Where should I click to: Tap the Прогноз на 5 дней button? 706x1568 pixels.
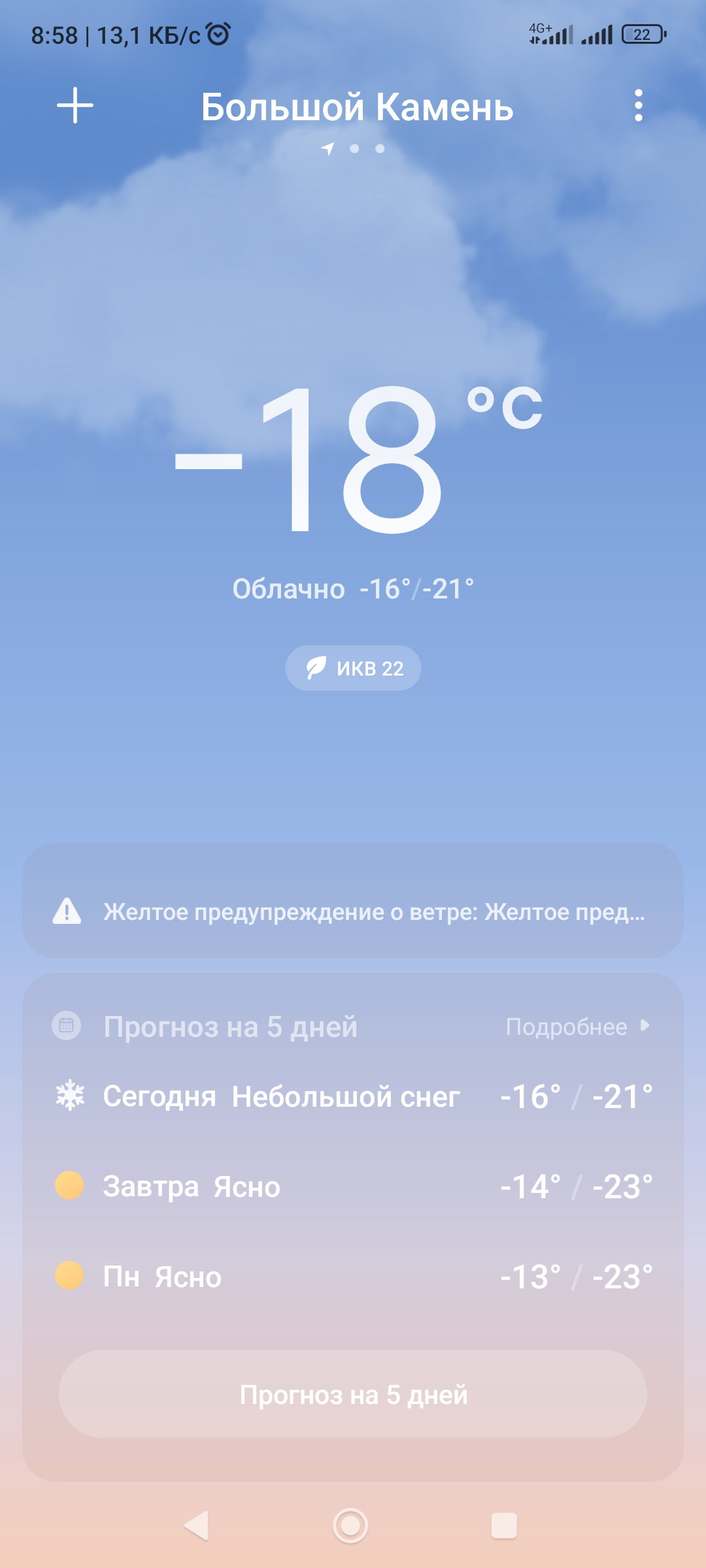353,1394
